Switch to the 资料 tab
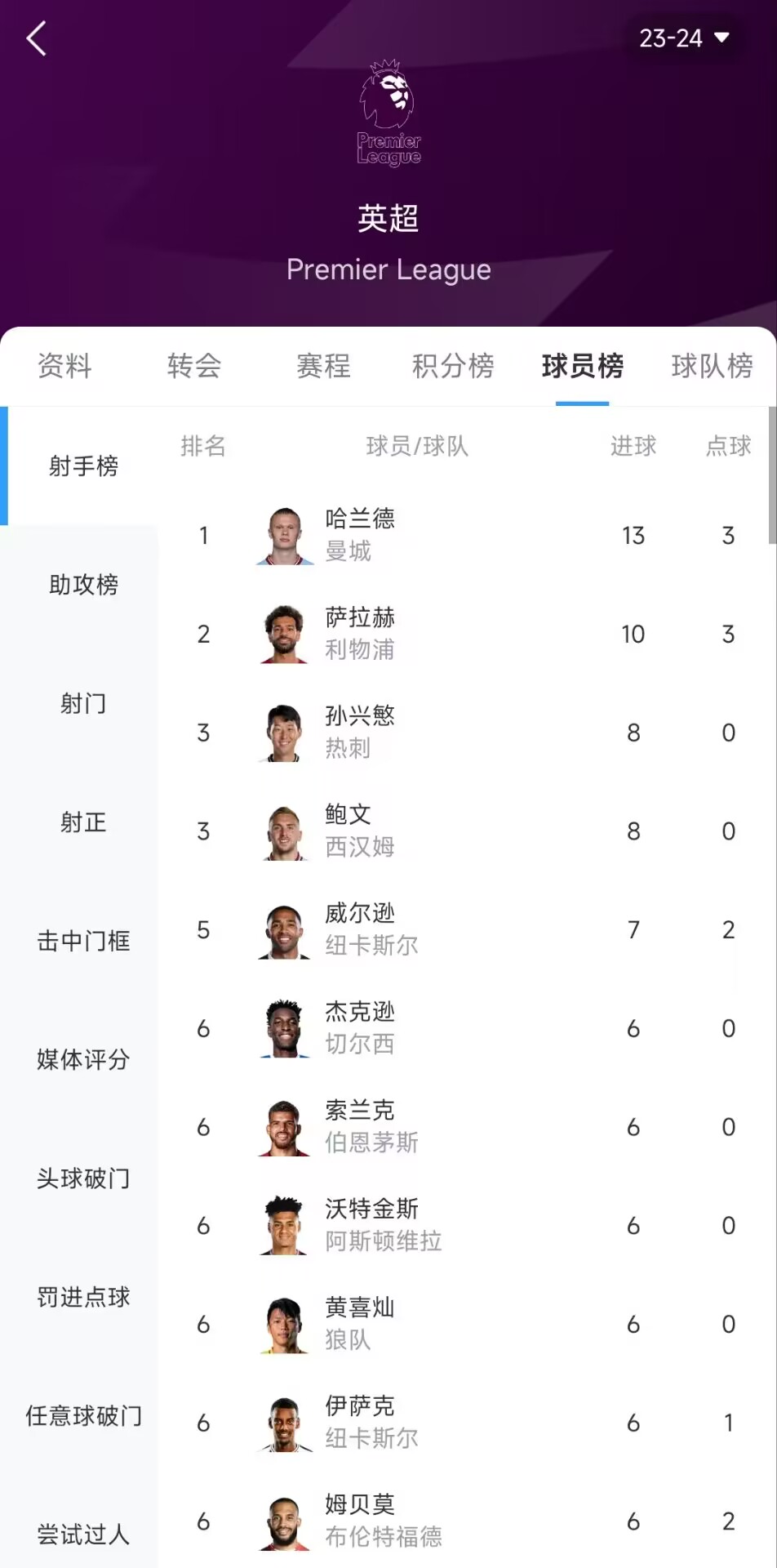 [65, 366]
